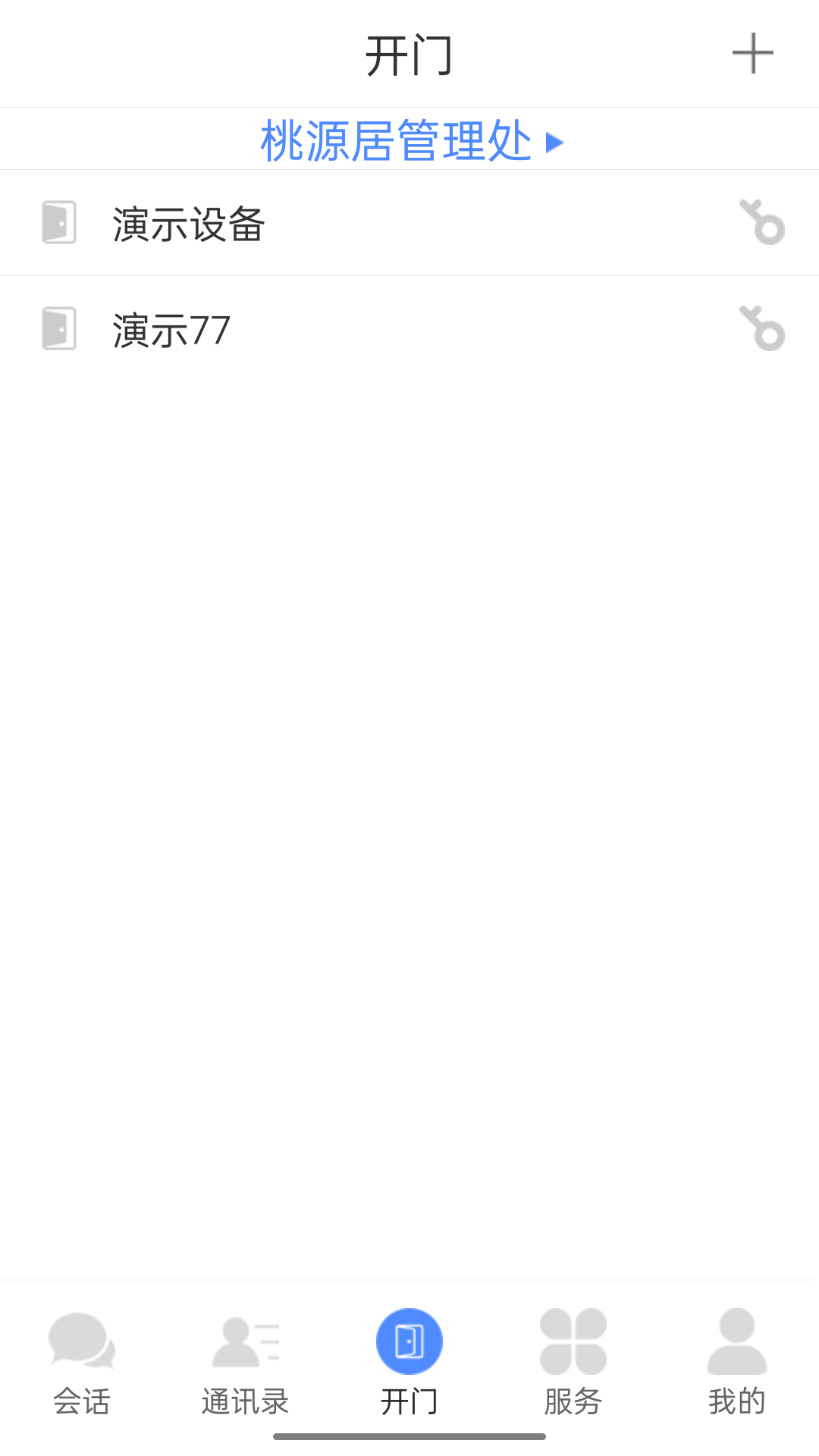819x1456 pixels.
Task: Tap the plus icon to add
Action: click(752, 54)
